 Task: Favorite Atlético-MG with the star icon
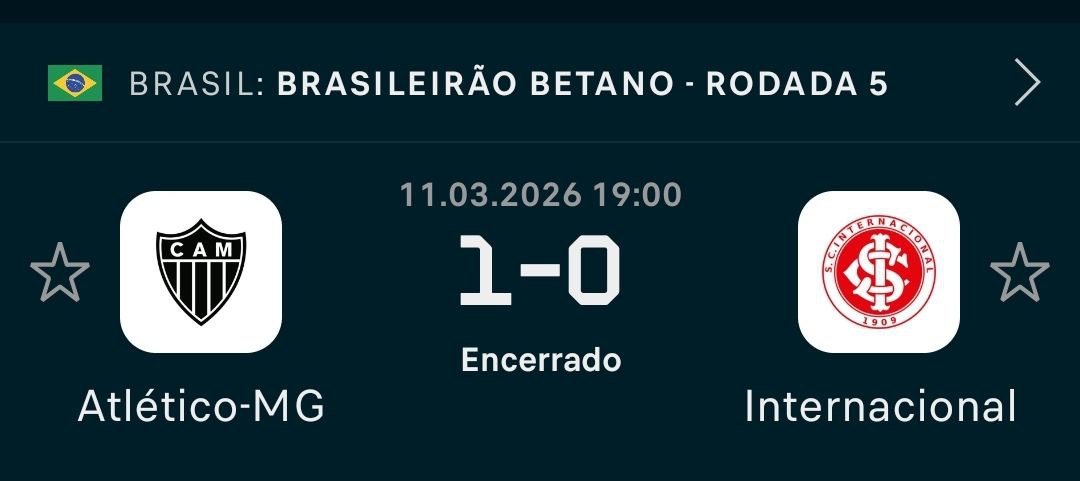point(60,272)
